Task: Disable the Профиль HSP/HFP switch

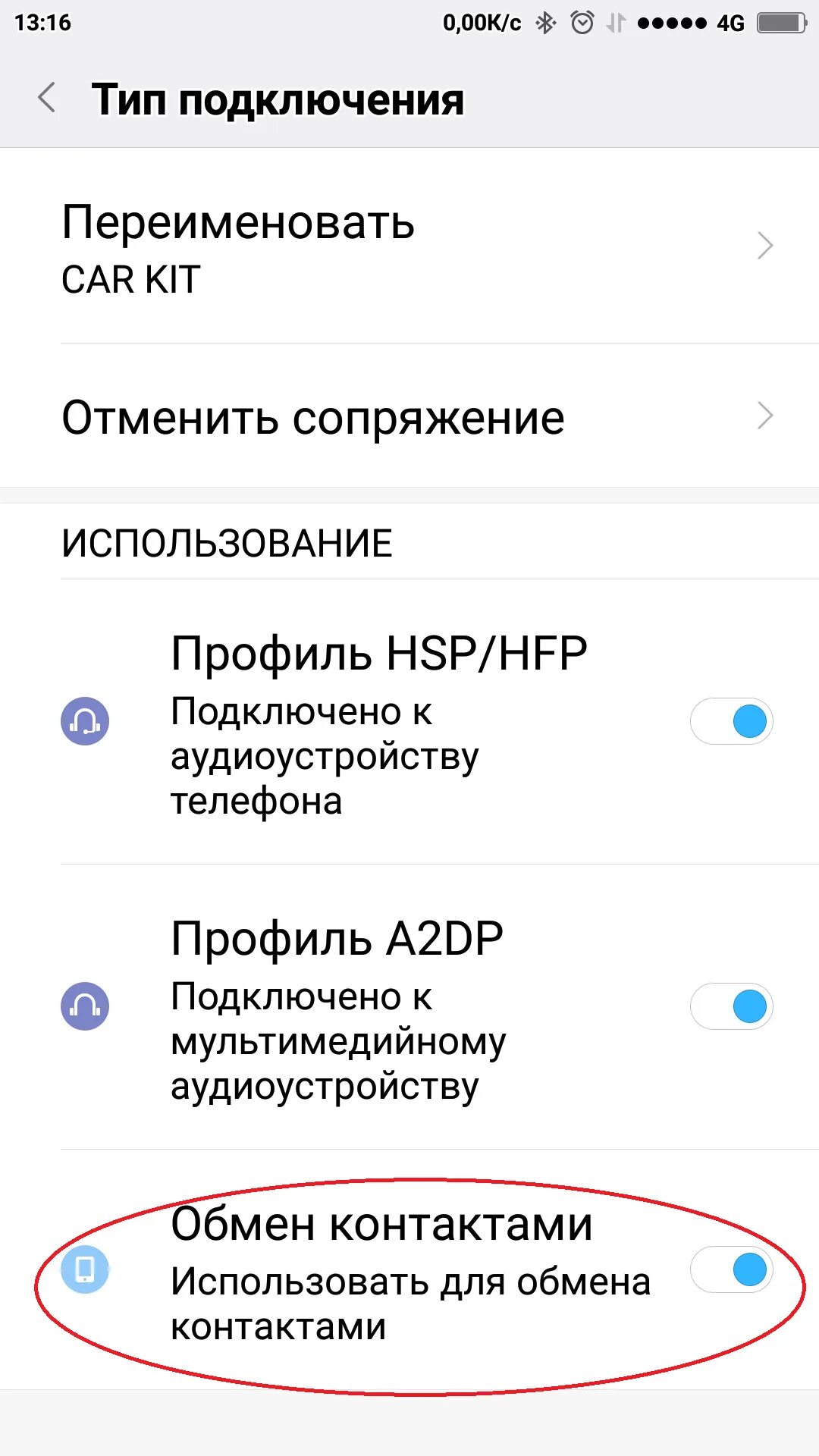Action: pos(731,721)
